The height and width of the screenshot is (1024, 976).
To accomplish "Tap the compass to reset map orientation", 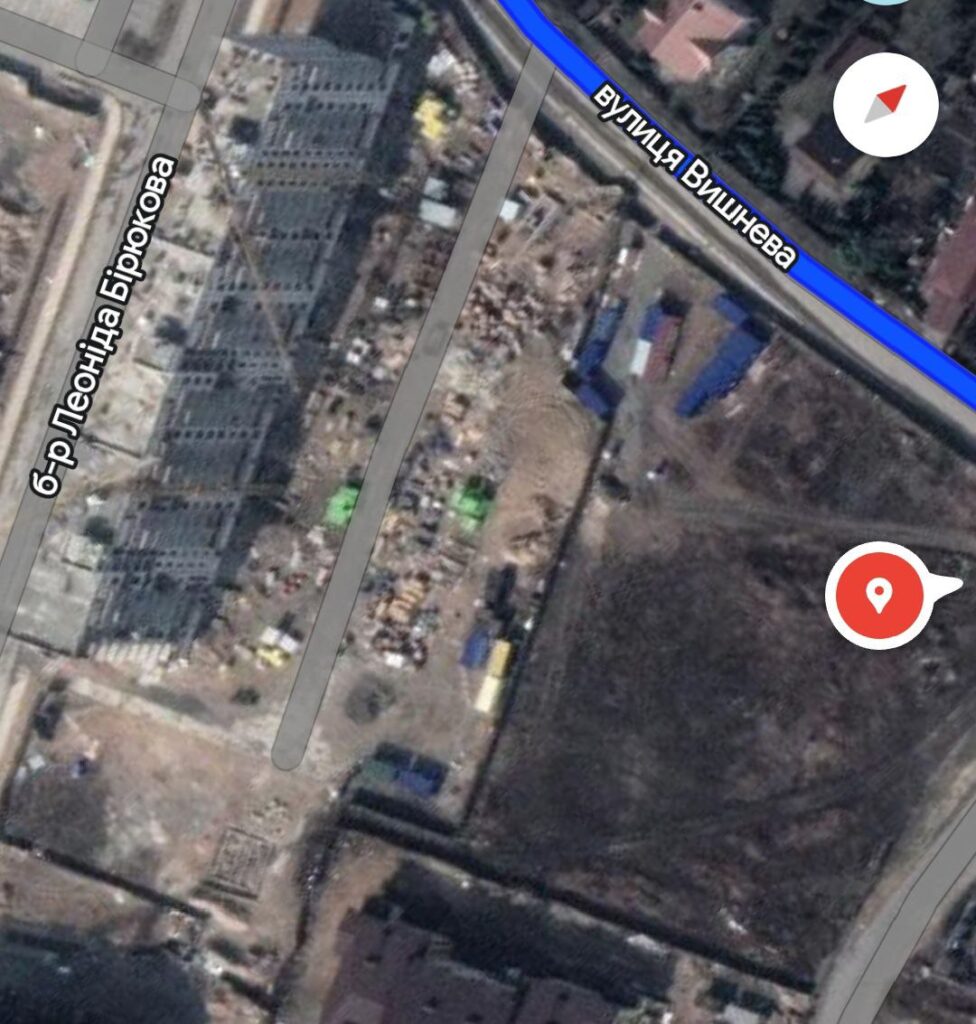I will coord(885,104).
